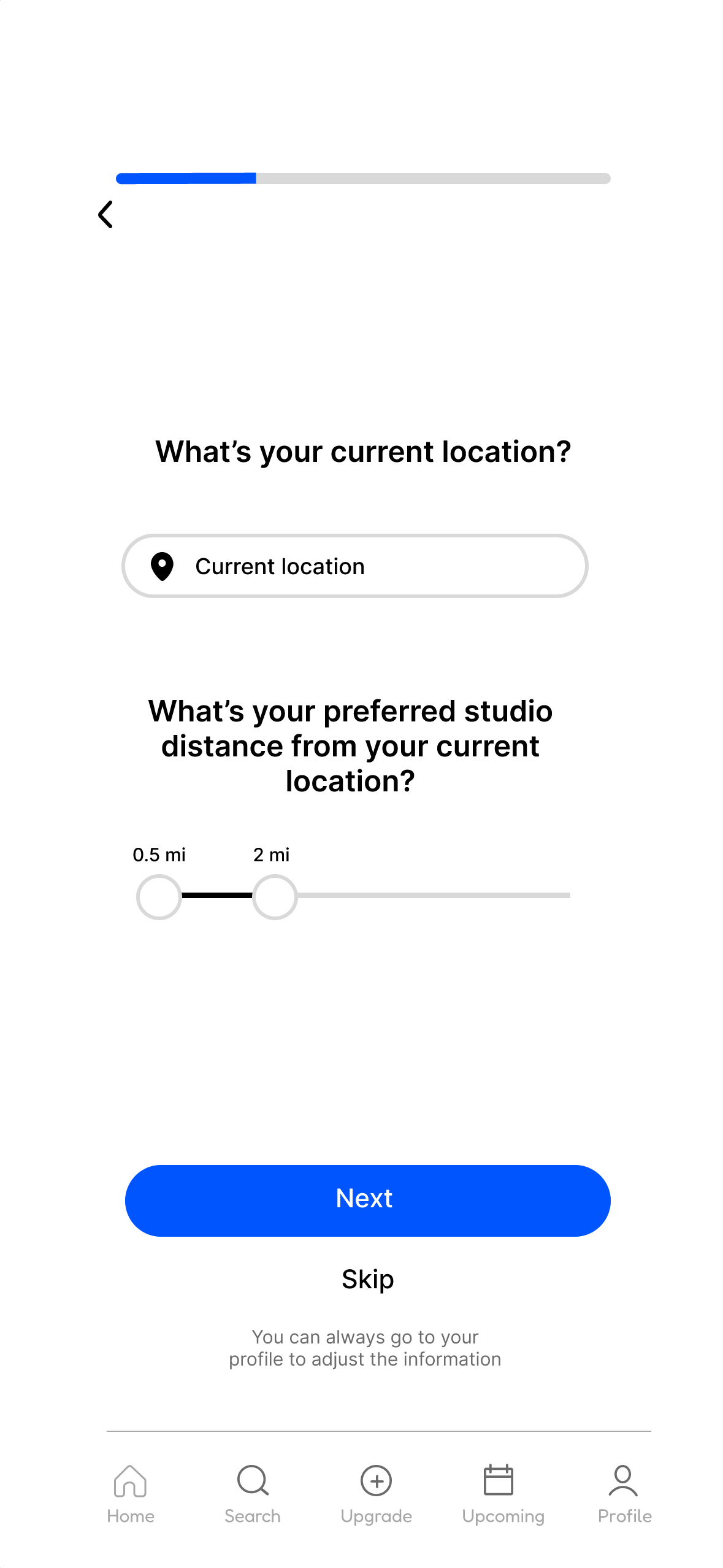723x1568 pixels.
Task: Go back with the back arrow
Action: point(105,215)
